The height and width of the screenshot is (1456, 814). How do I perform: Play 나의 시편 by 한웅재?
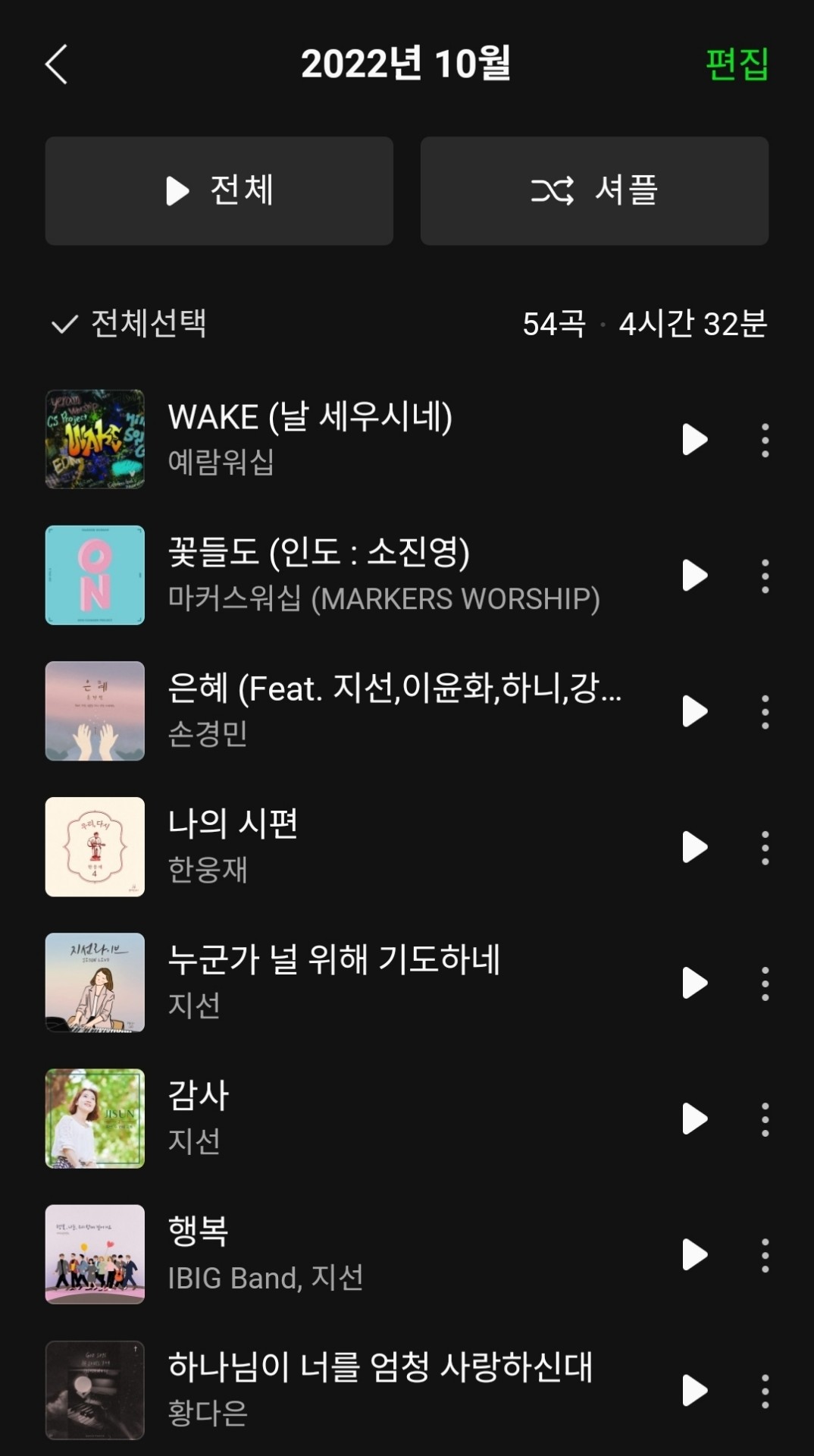(x=694, y=847)
